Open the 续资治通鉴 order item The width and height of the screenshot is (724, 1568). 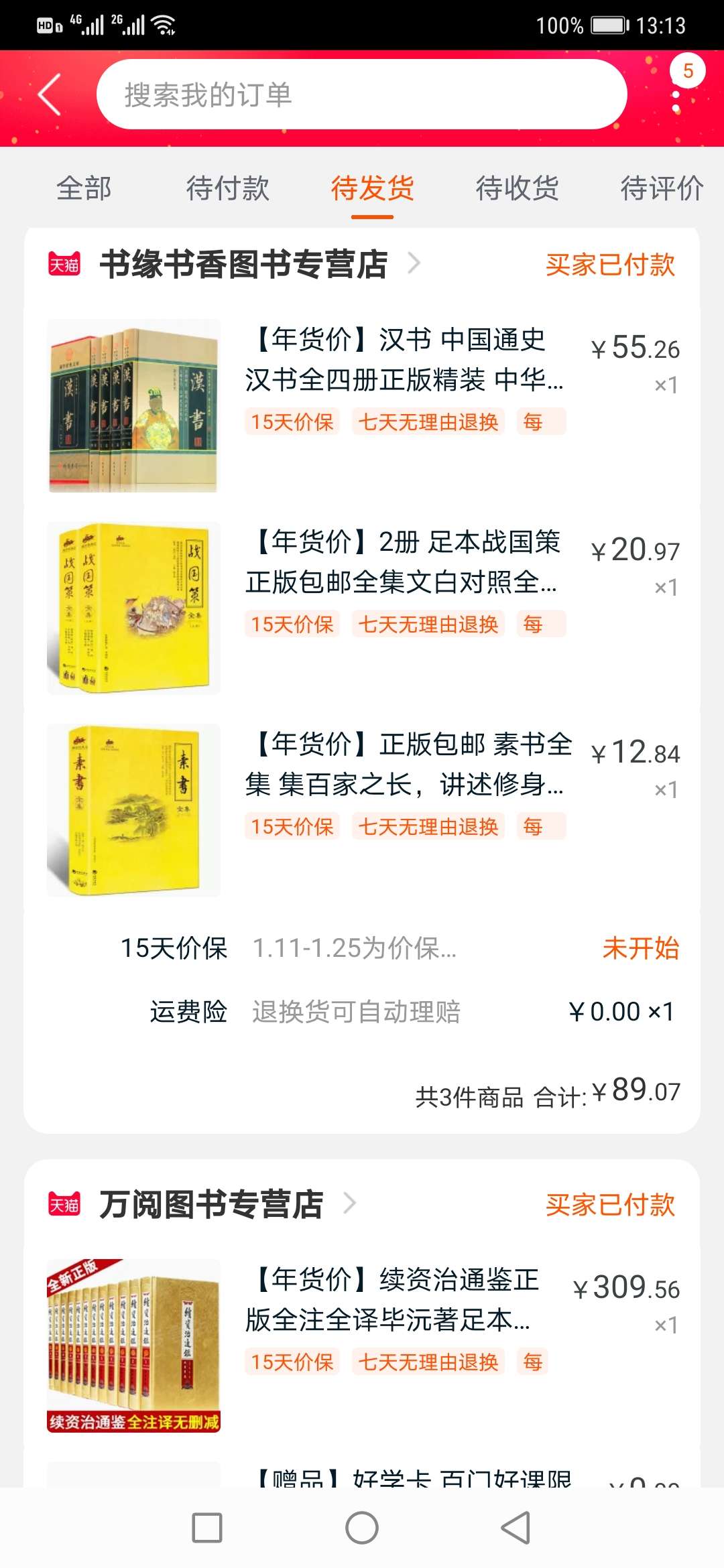(362, 1346)
